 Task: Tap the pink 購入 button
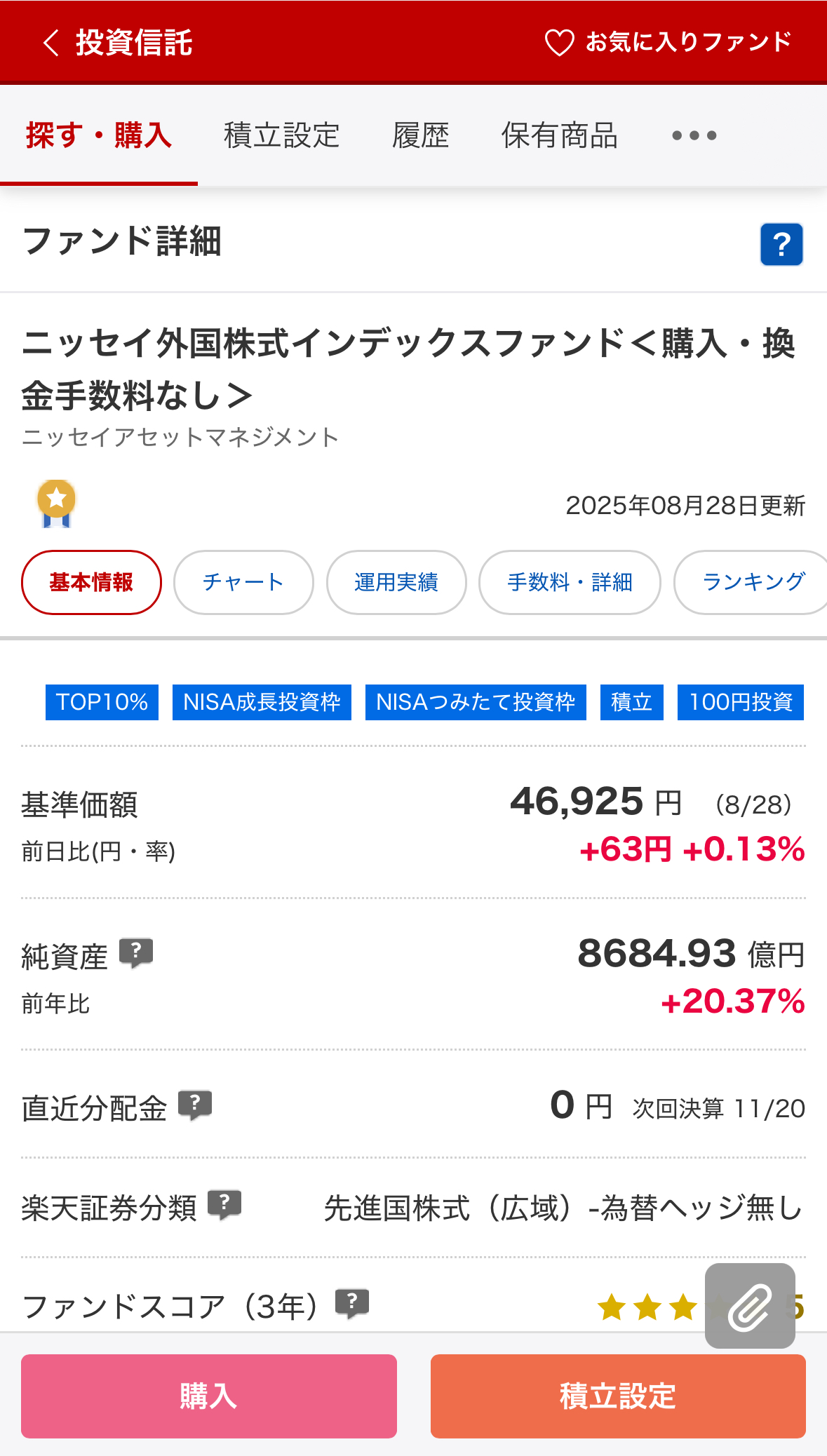pyautogui.click(x=209, y=1396)
